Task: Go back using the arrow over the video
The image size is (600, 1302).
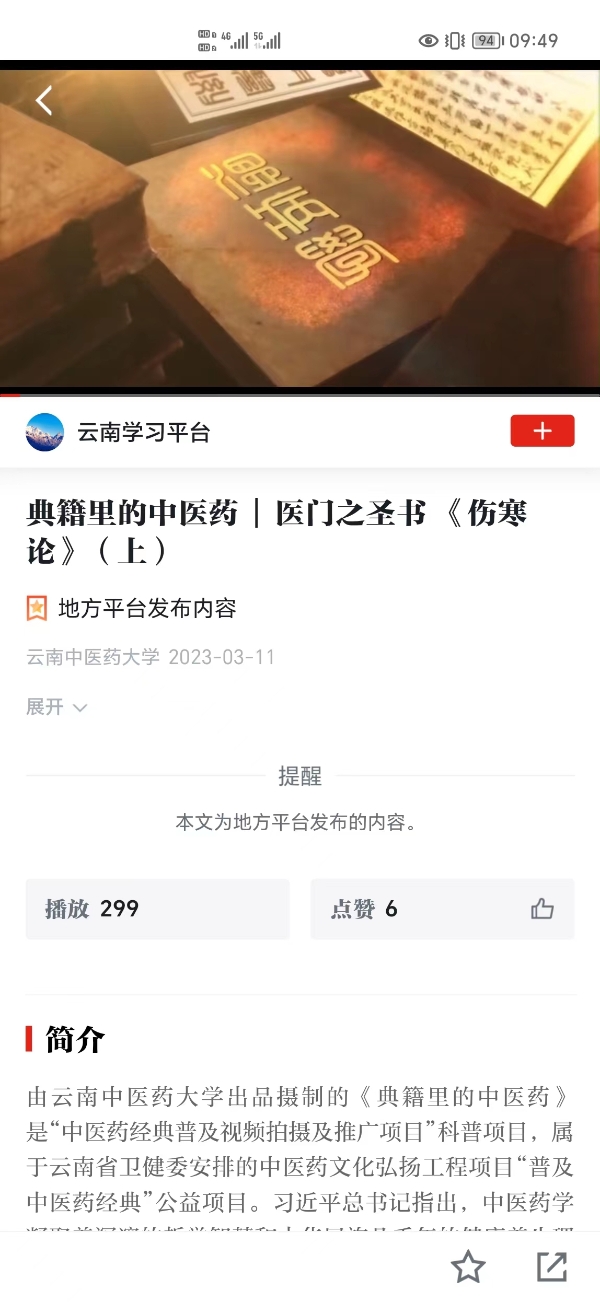Action: [x=43, y=100]
